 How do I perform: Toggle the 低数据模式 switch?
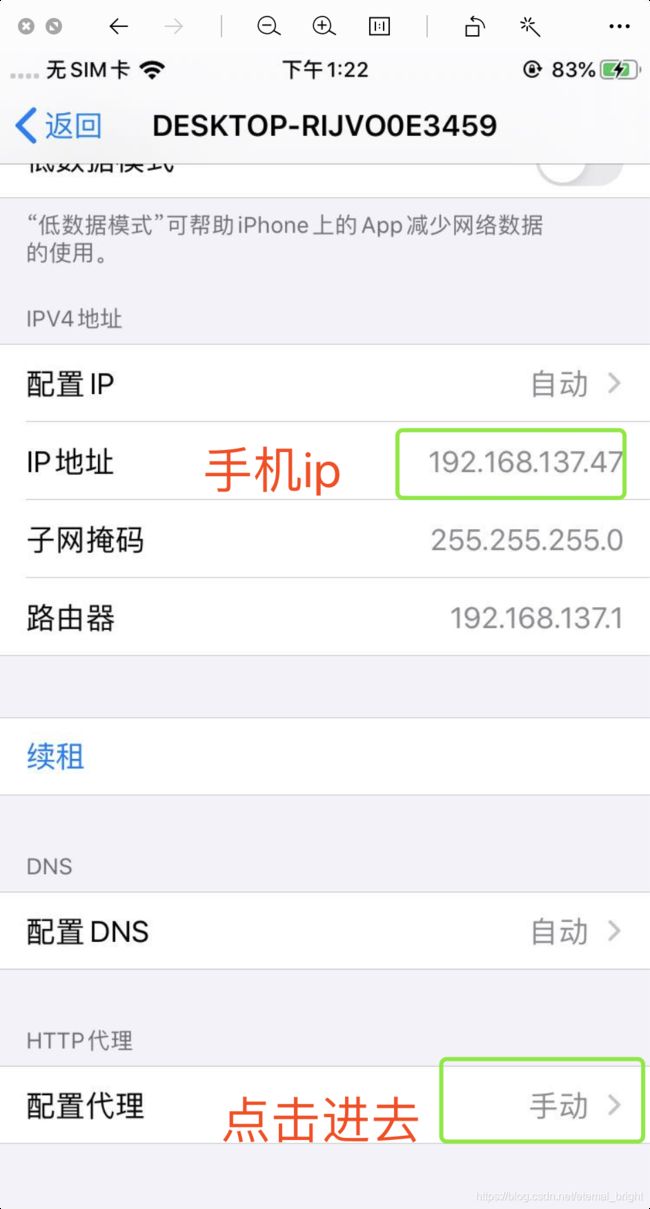click(580, 170)
